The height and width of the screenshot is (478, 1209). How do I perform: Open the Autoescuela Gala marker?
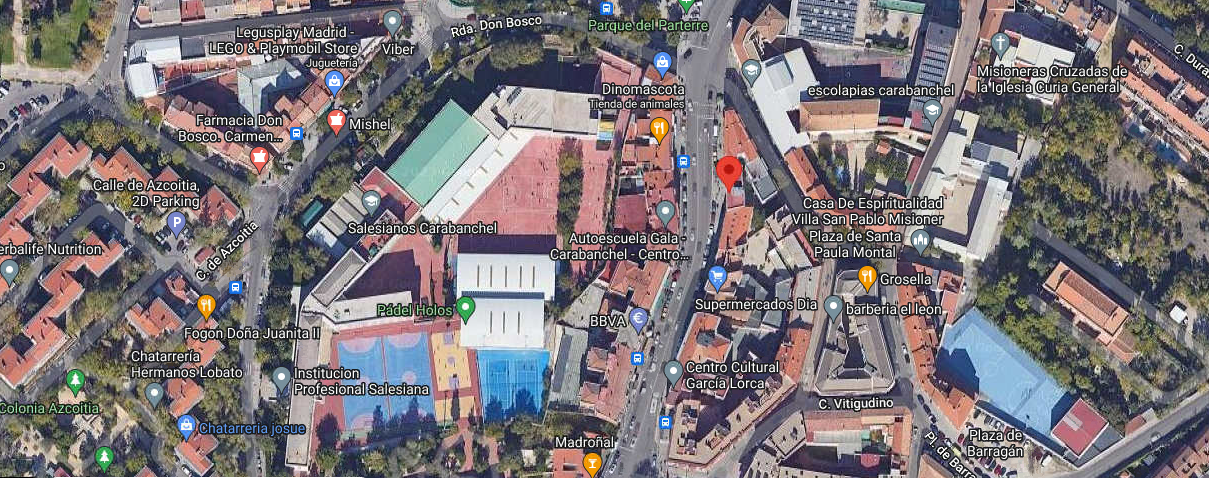coord(666,212)
